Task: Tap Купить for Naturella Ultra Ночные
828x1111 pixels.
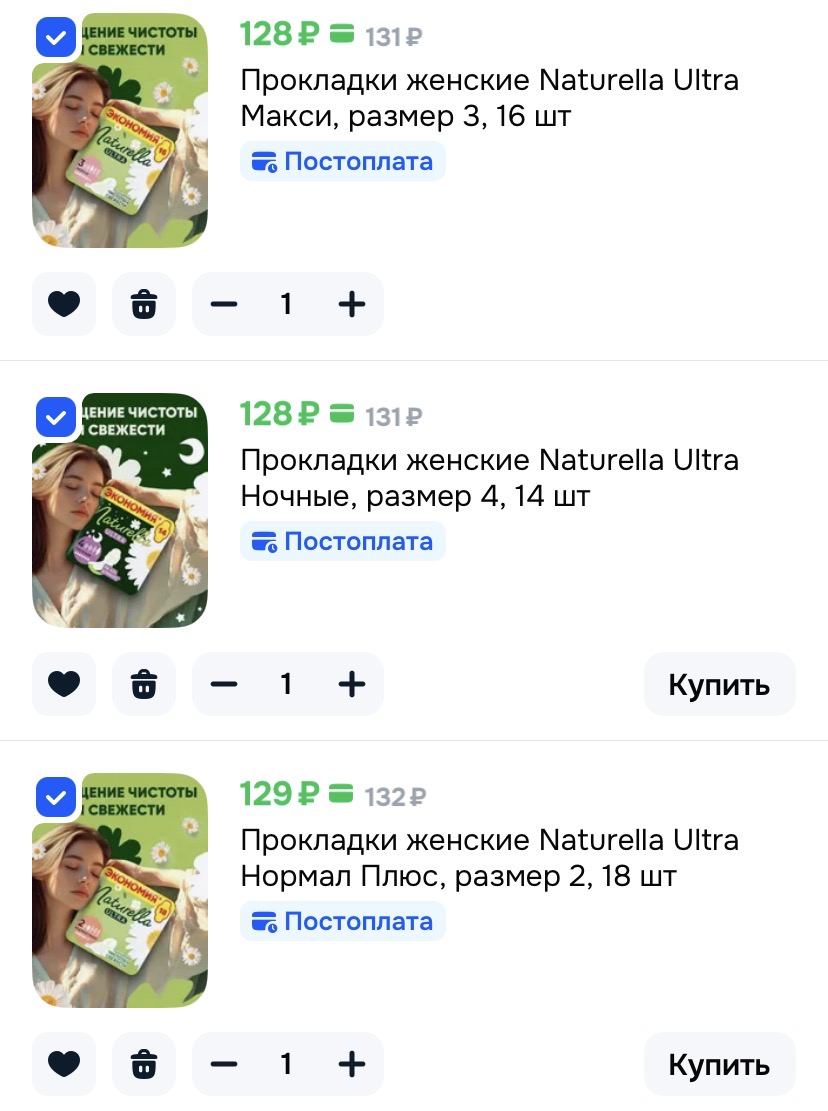Action: (720, 684)
